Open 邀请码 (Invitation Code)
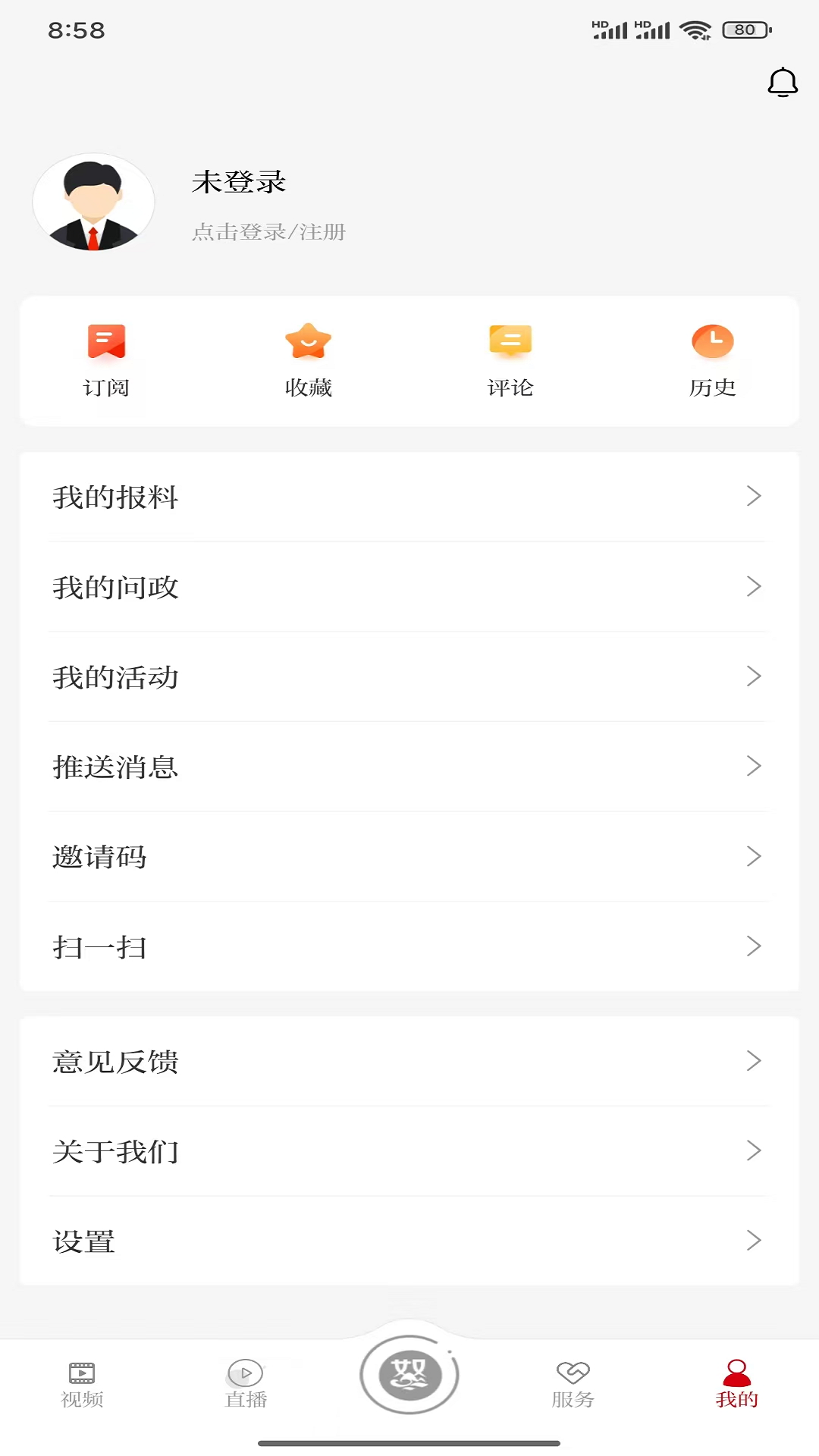This screenshot has width=819, height=1456. tap(409, 857)
